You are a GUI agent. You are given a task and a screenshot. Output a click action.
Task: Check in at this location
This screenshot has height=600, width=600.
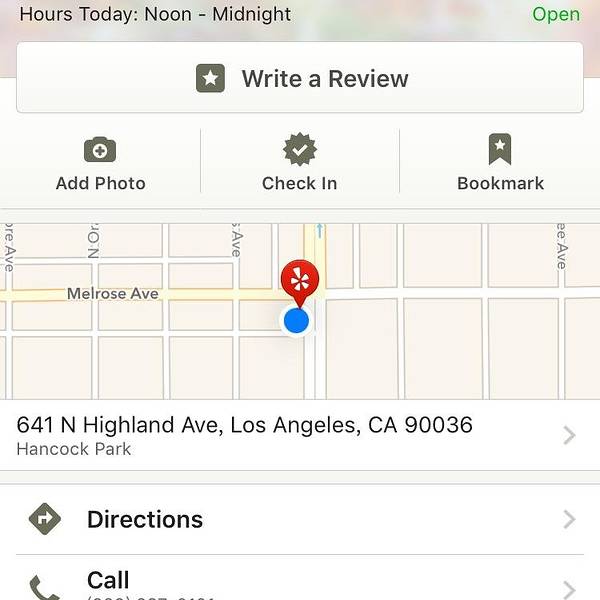299,163
